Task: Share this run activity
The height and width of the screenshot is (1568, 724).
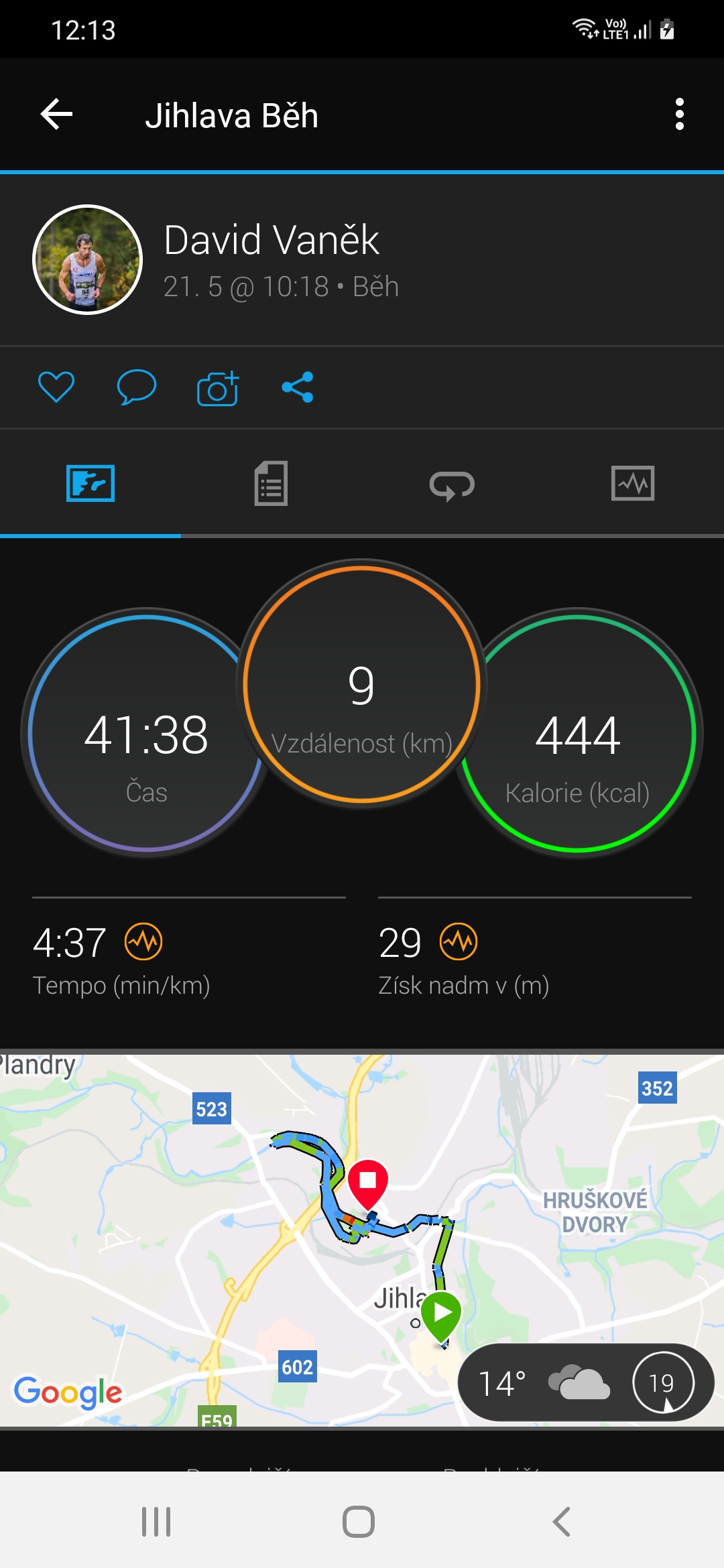Action: coord(298,387)
